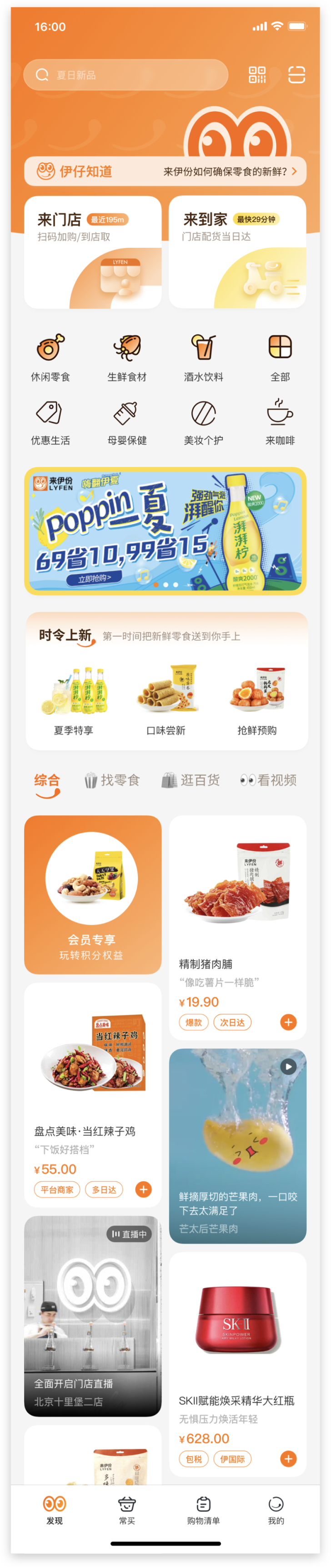
Task: Switch to the 看视频 tab
Action: pyautogui.click(x=268, y=780)
